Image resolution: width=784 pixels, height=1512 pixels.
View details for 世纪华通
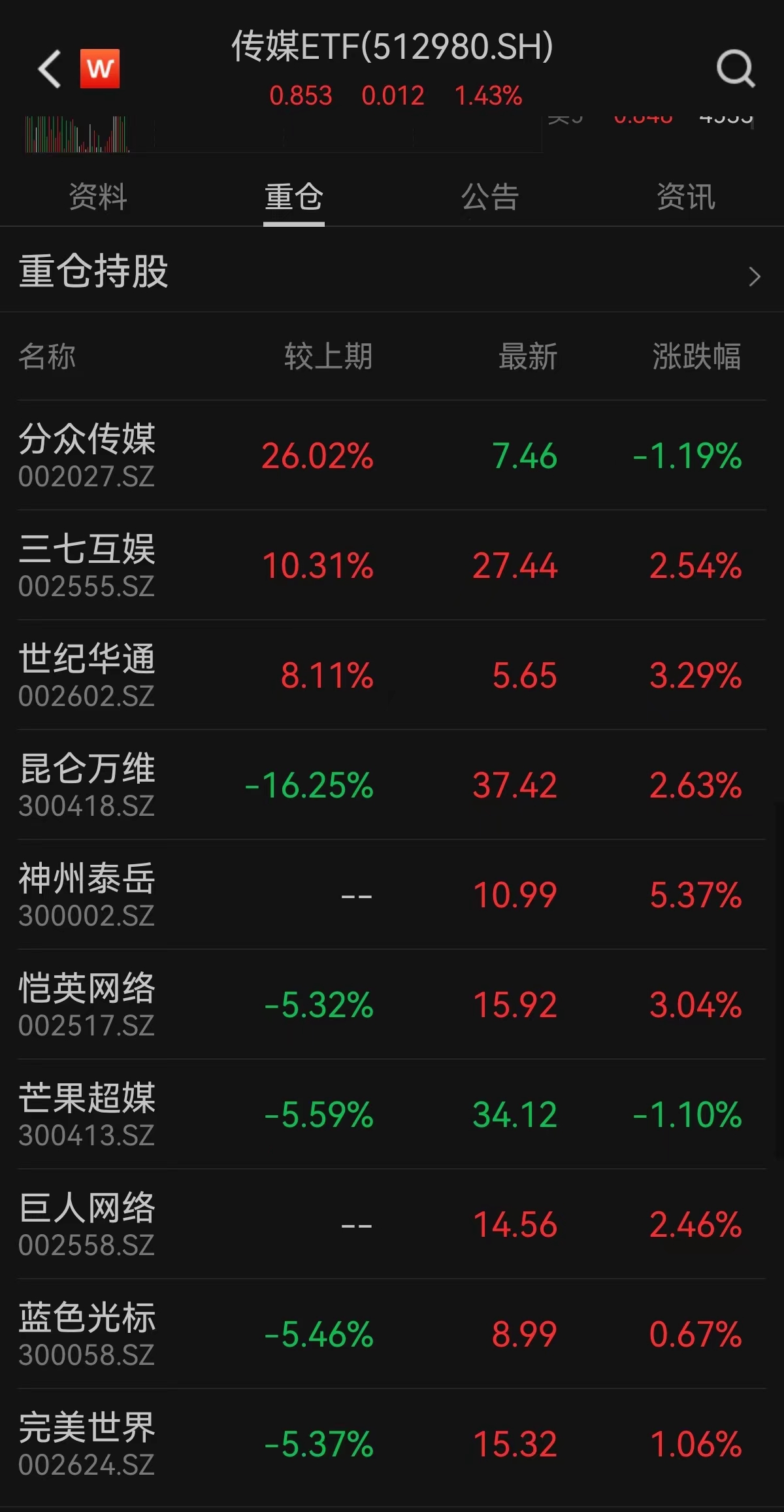pyautogui.click(x=87, y=675)
